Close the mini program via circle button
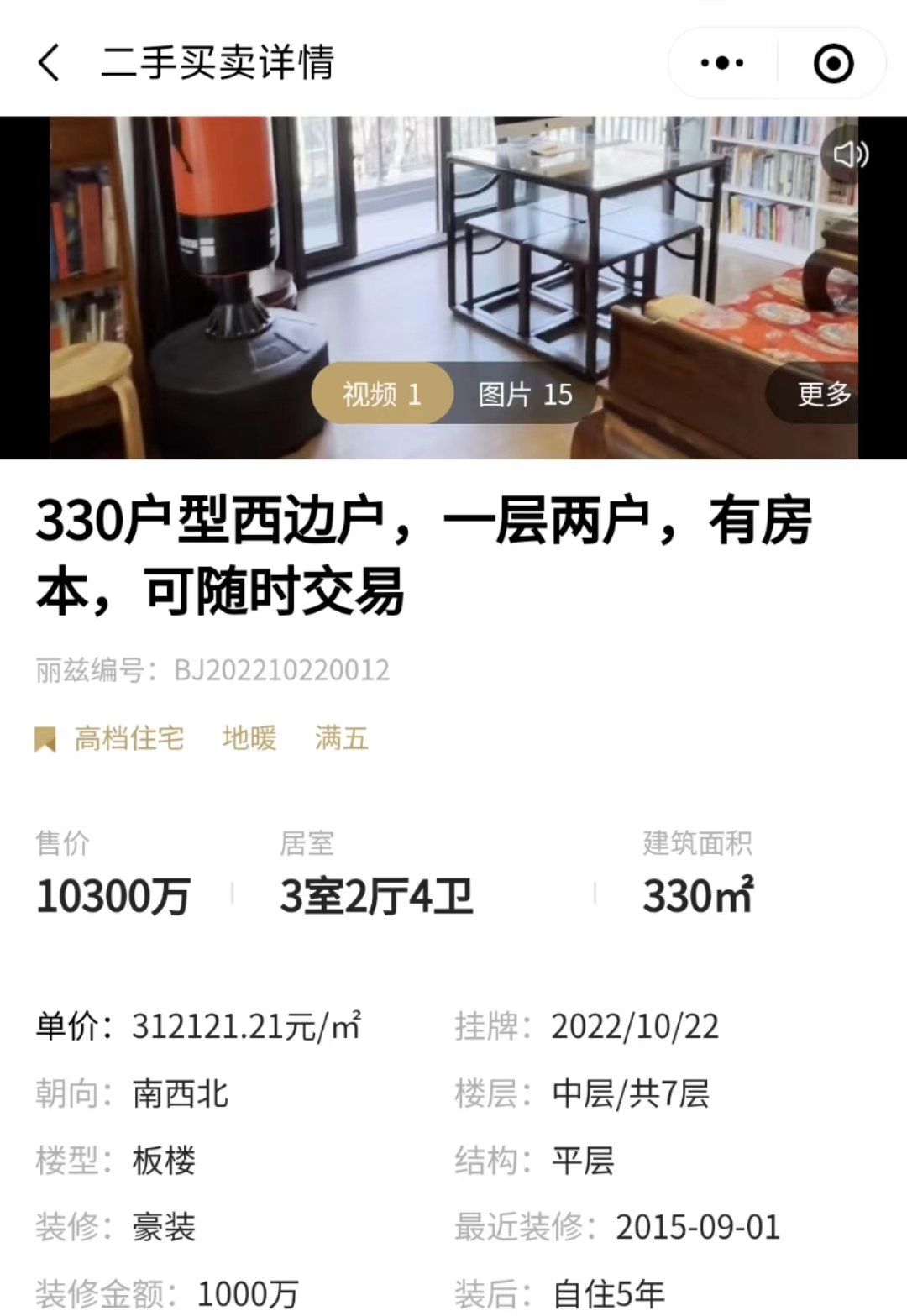907x1316 pixels. (833, 63)
